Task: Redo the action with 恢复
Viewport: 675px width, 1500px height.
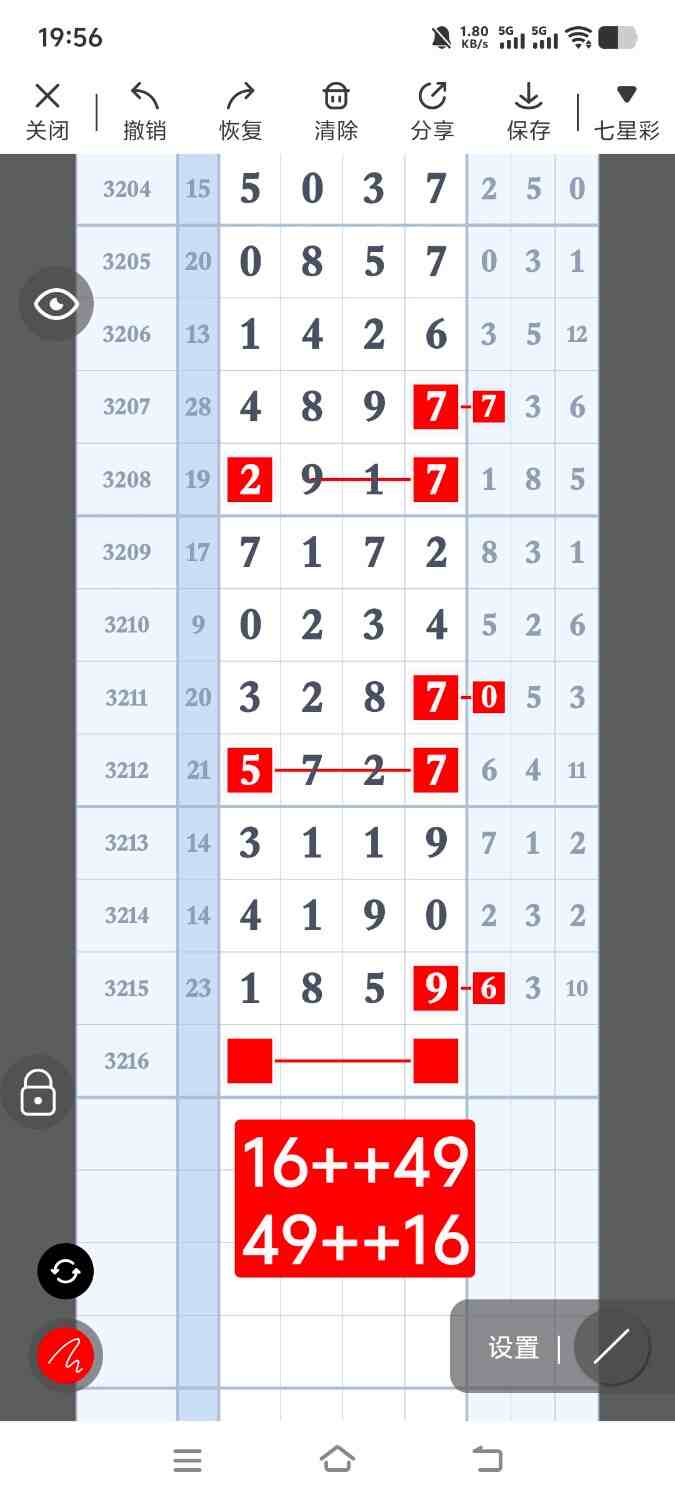Action: [x=240, y=111]
